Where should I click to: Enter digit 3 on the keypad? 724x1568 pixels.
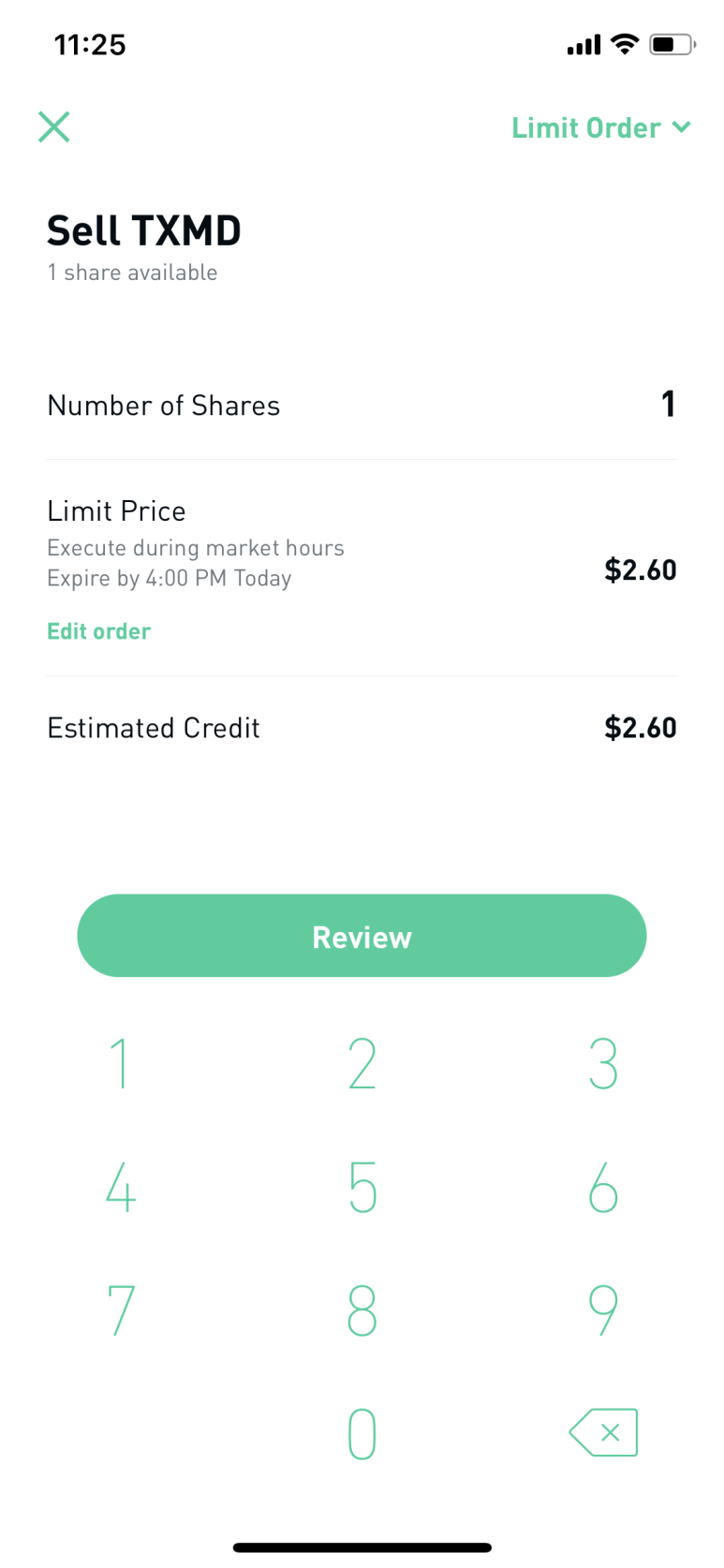[603, 1064]
